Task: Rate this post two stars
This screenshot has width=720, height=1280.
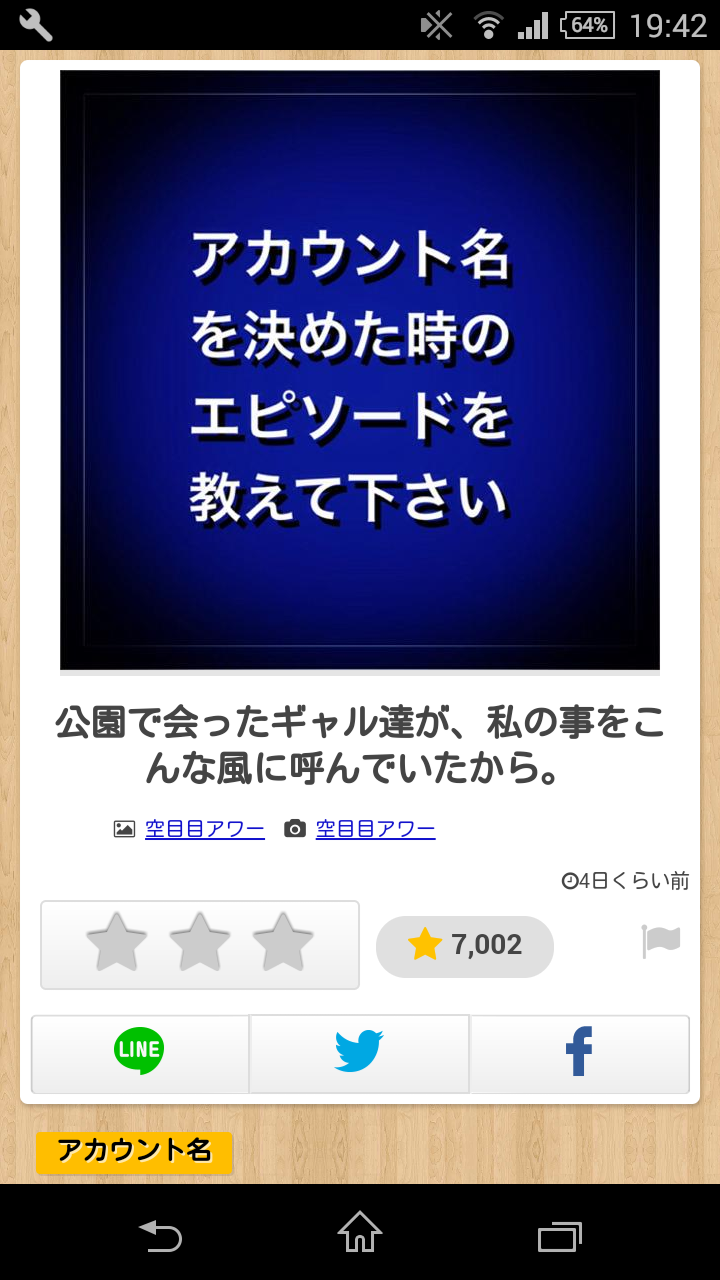Action: pos(200,943)
